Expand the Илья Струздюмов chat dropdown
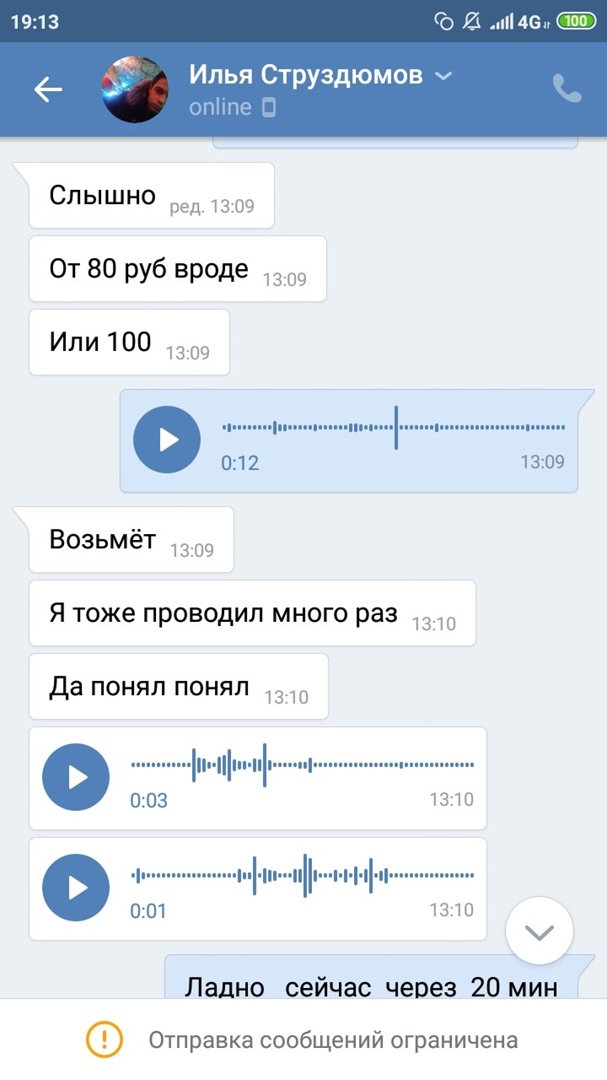The height and width of the screenshot is (1080, 607). [x=445, y=76]
